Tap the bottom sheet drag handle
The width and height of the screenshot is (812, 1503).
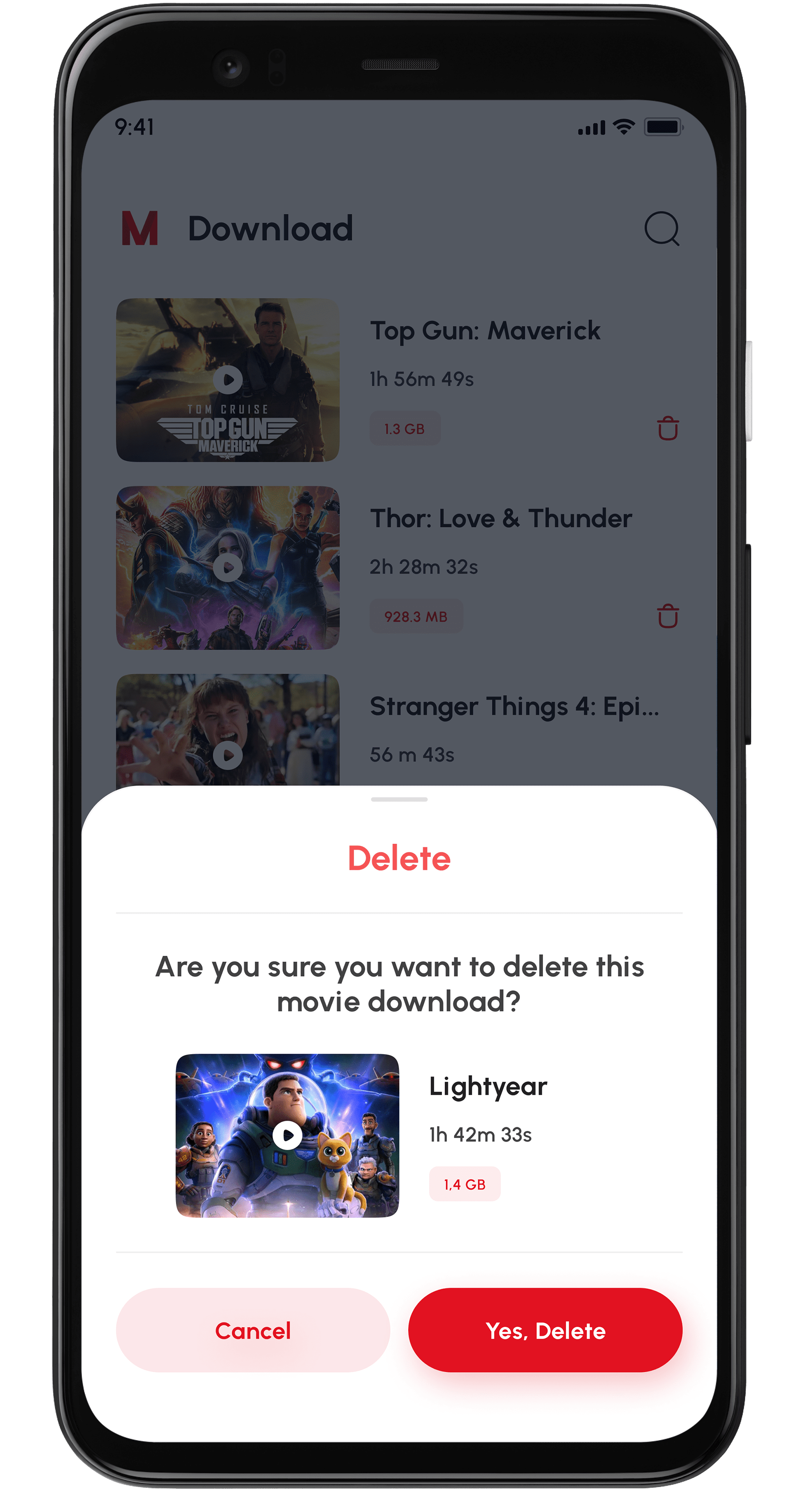coord(399,799)
